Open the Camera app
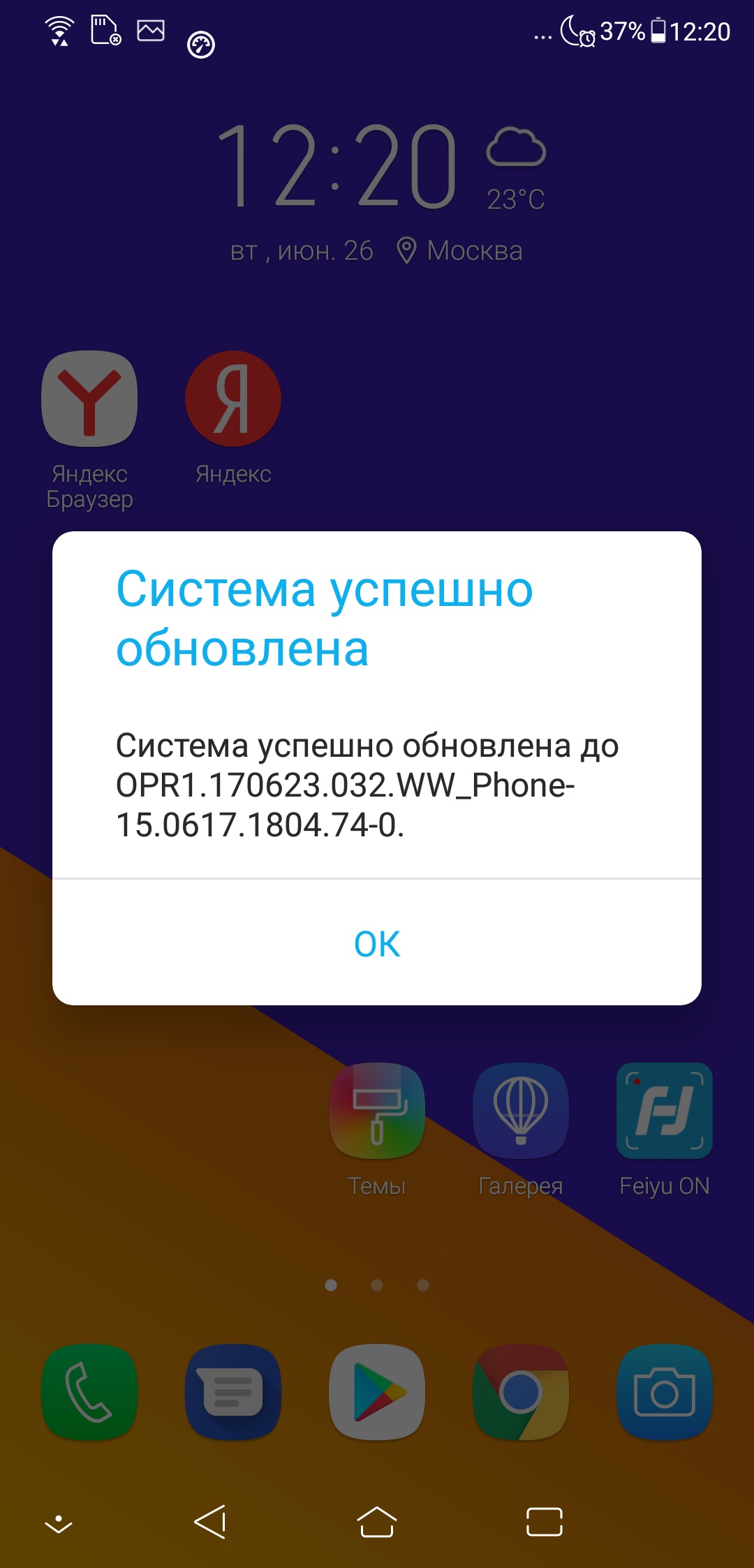The image size is (754, 1568). (665, 1392)
